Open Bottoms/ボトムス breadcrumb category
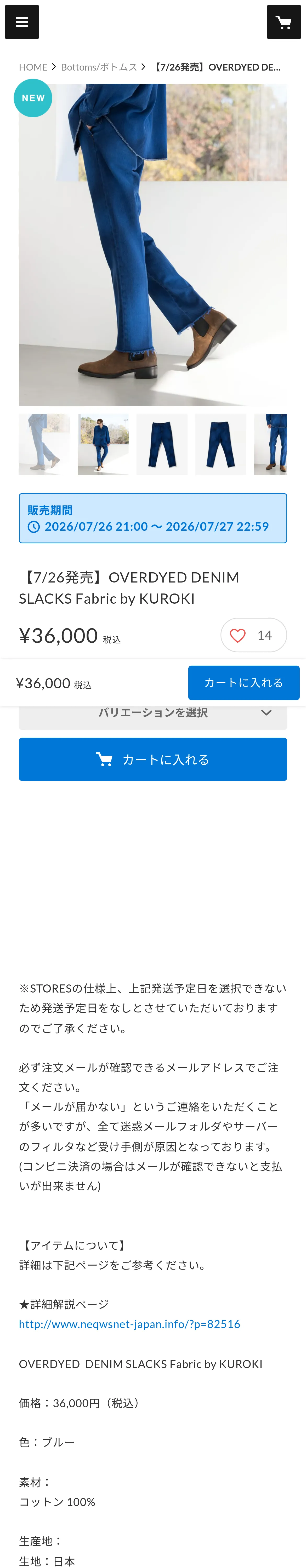 coord(99,67)
